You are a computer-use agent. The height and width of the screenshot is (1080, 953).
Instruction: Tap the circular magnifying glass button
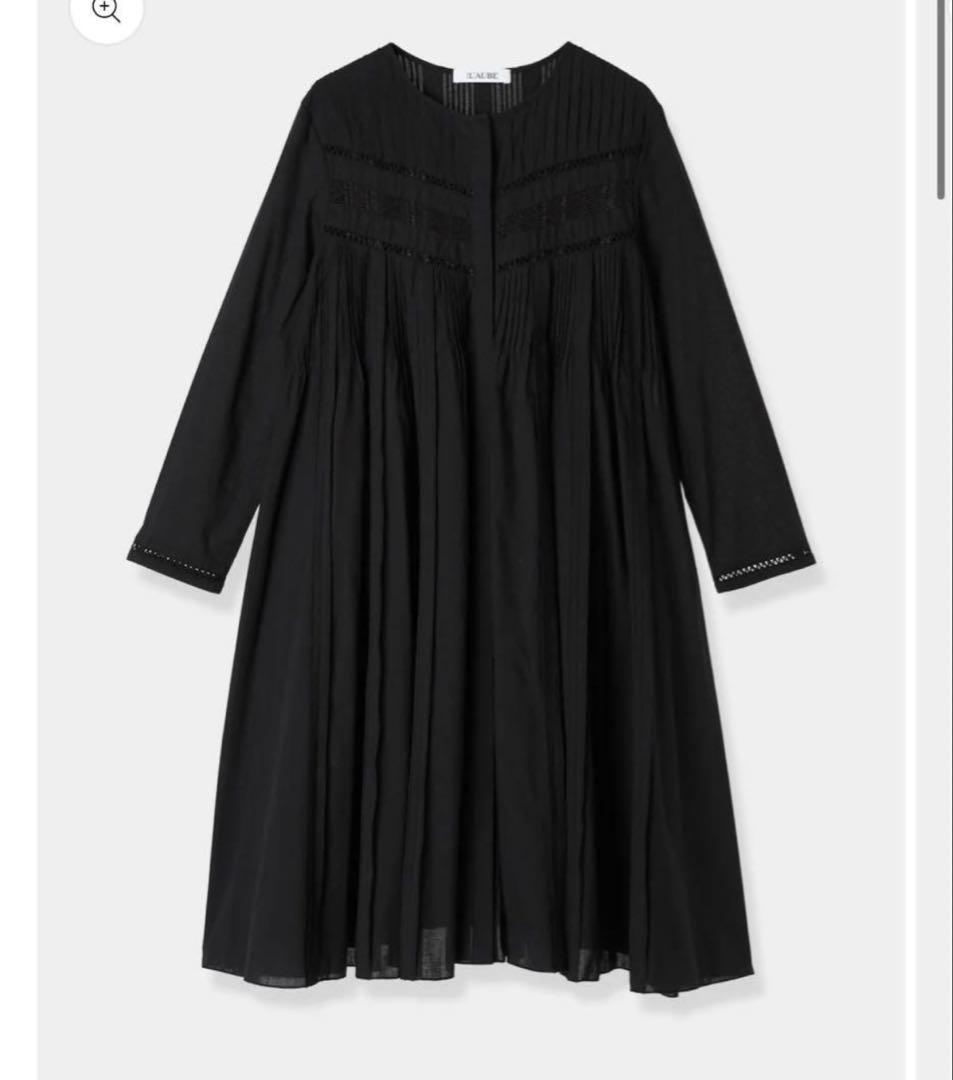click(106, 10)
